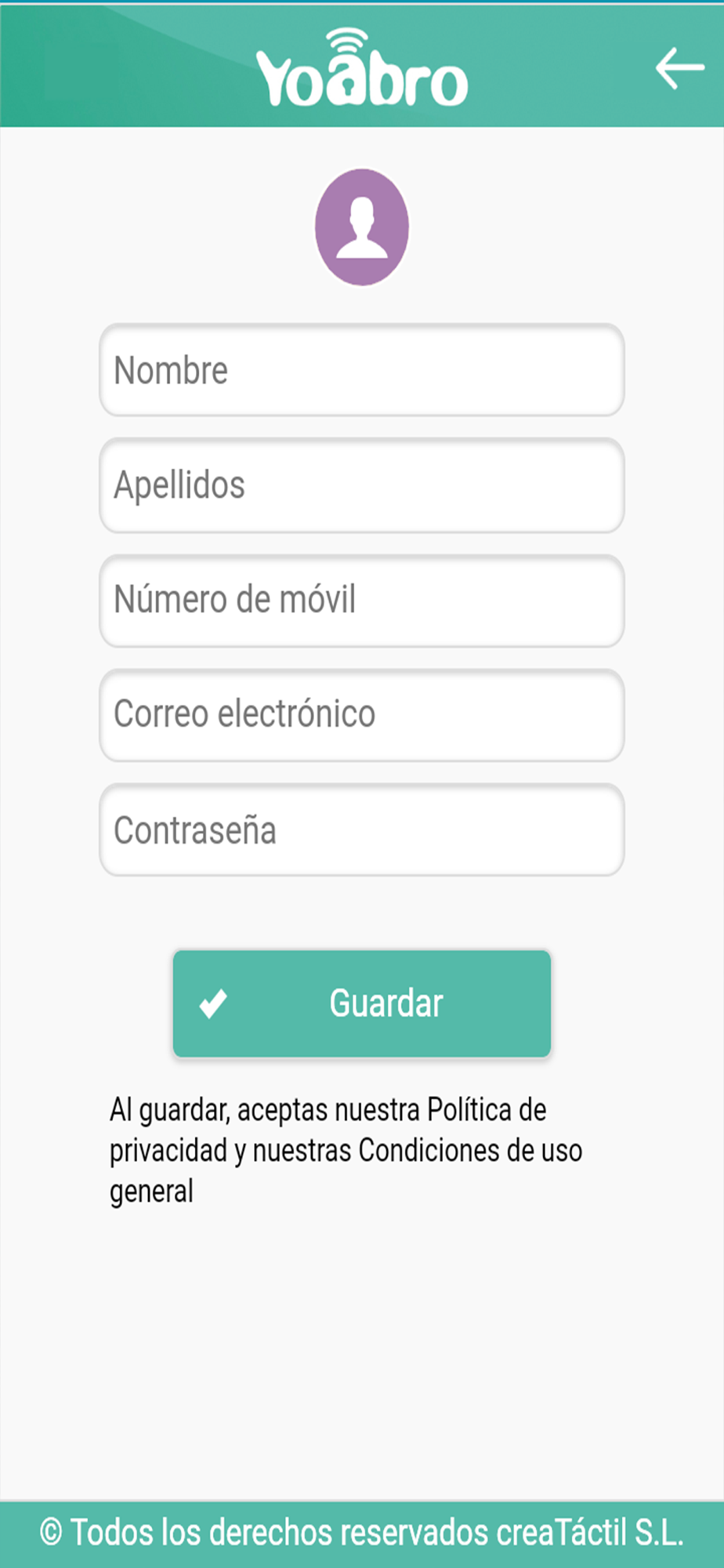Screen dimensions: 724x1568
Task: Save the form with Guardar
Action: (x=362, y=1004)
